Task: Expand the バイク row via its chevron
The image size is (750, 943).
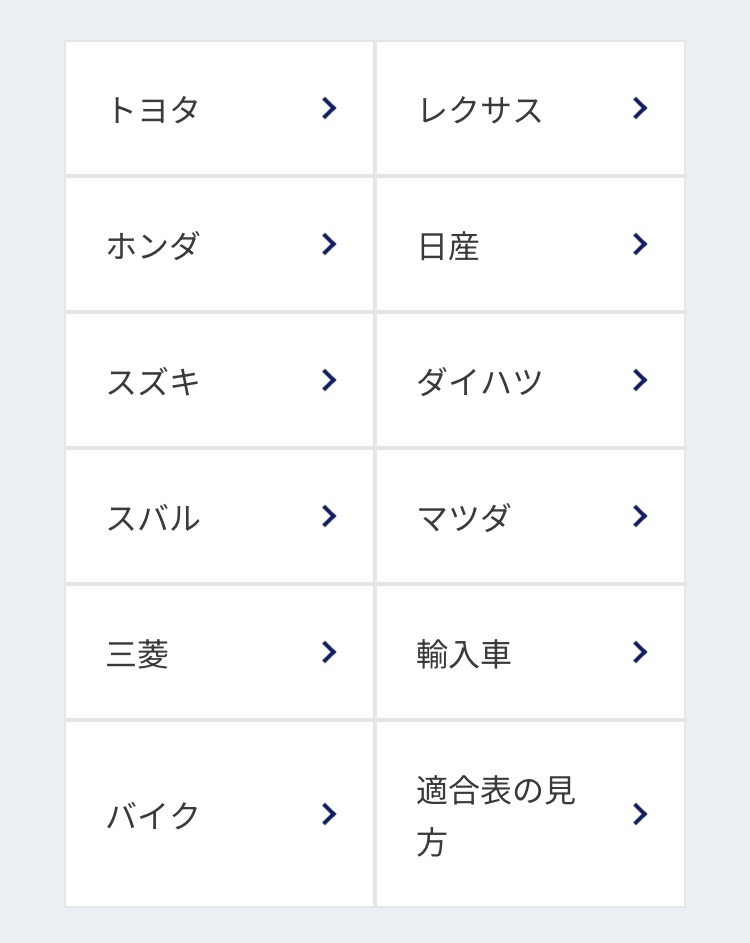Action: pyautogui.click(x=329, y=814)
